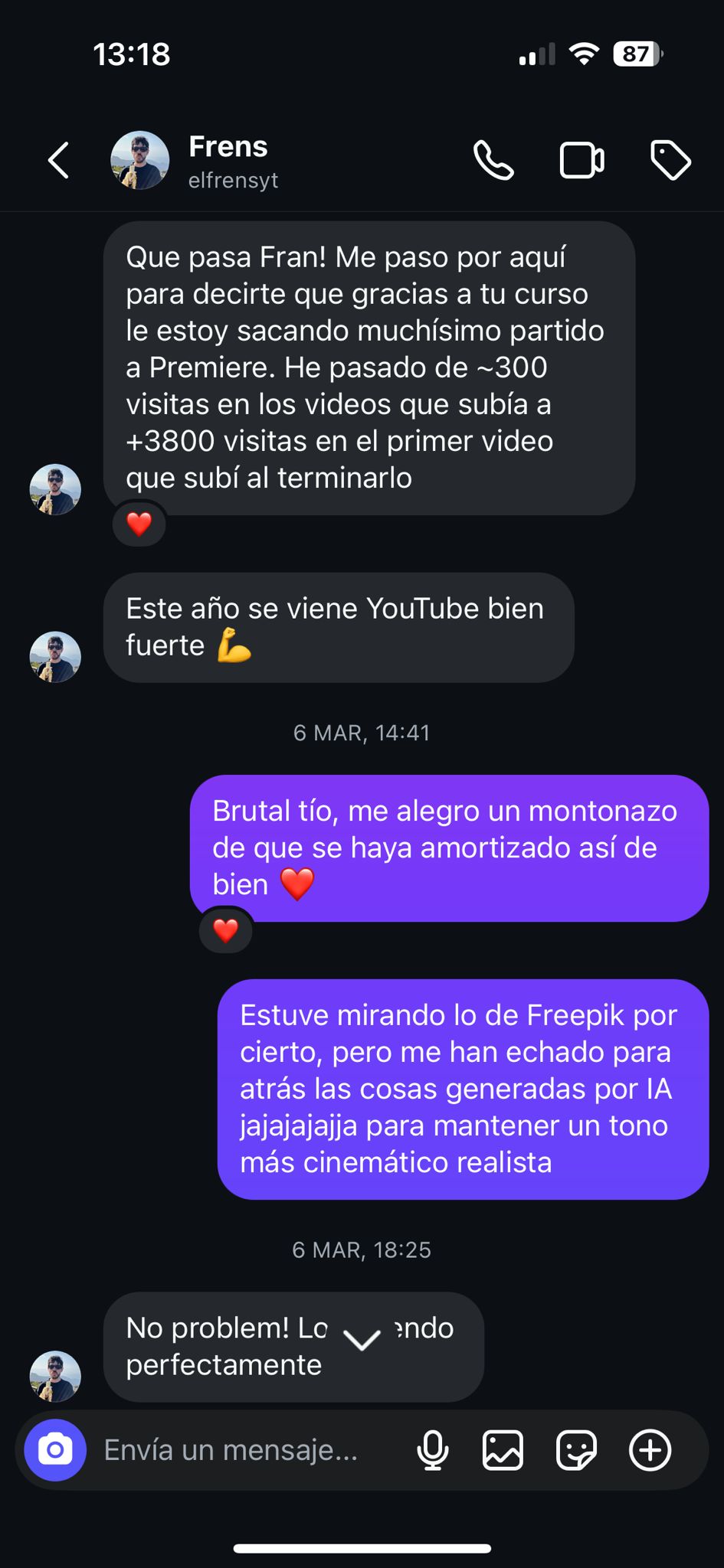The width and height of the screenshot is (724, 1568).
Task: View the heart reaction under the Premiere course message
Action: (x=139, y=524)
